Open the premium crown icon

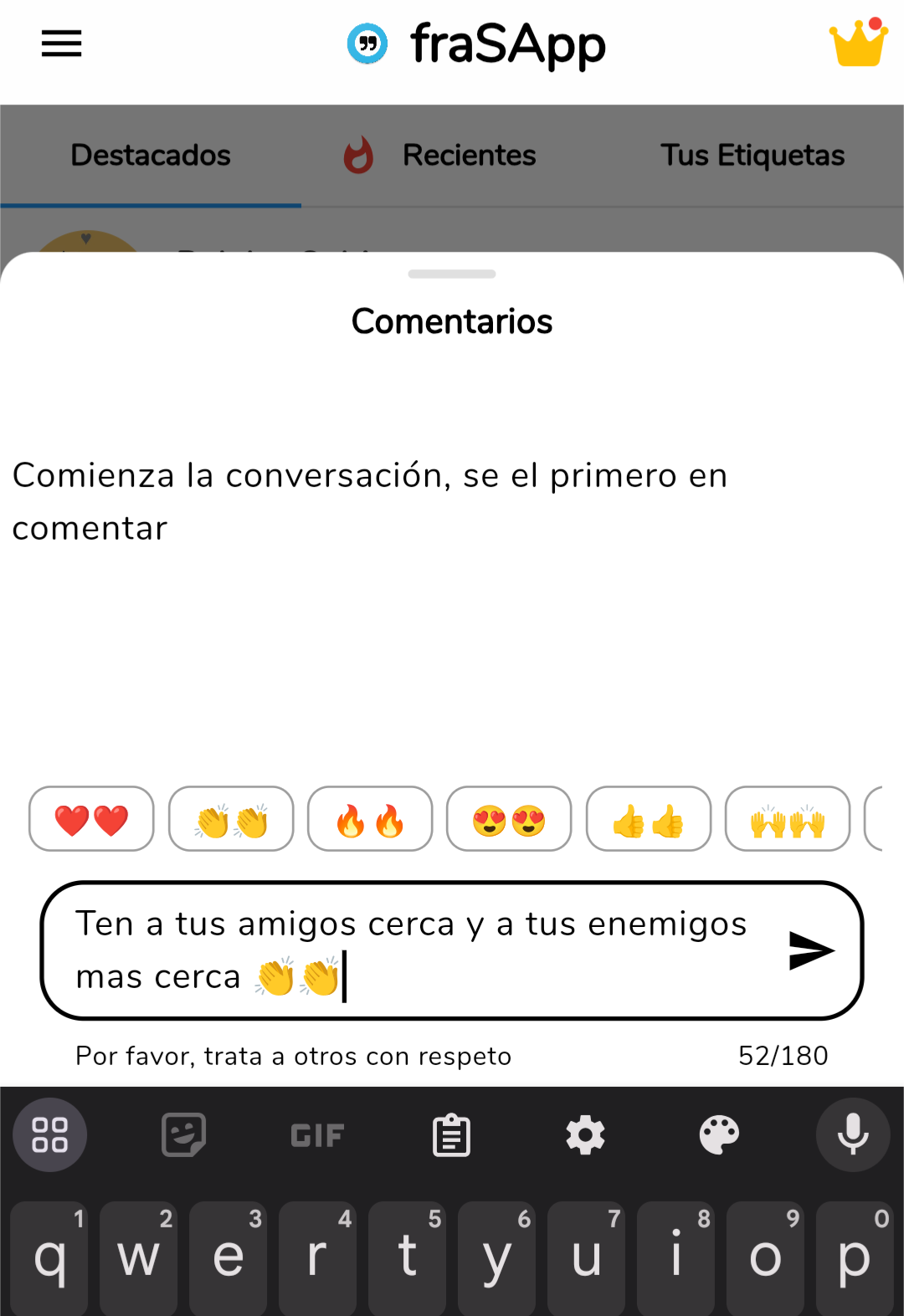click(858, 44)
